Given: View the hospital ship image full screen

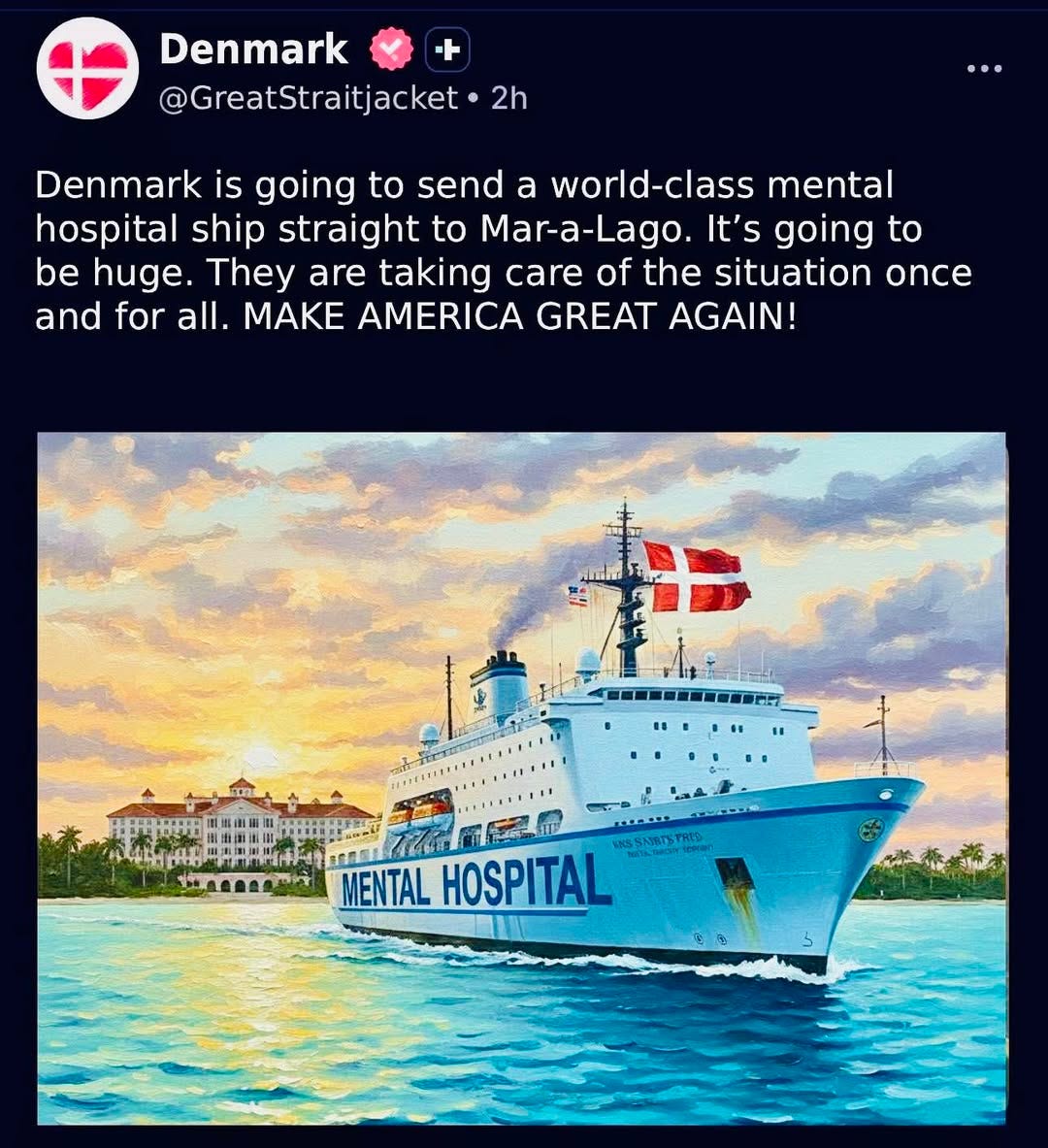Looking at the screenshot, I should [x=521, y=777].
